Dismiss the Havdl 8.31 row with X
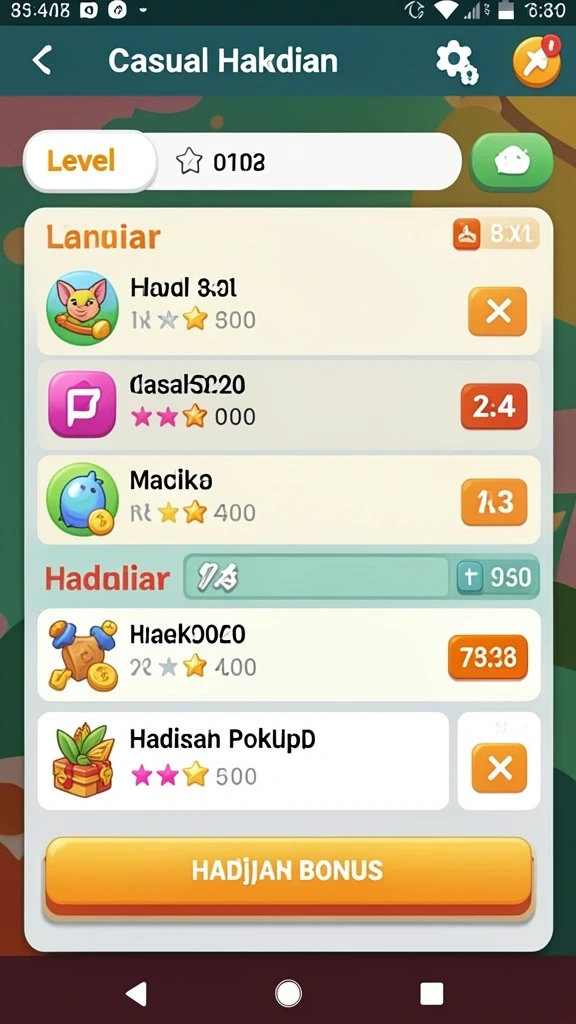 click(498, 312)
